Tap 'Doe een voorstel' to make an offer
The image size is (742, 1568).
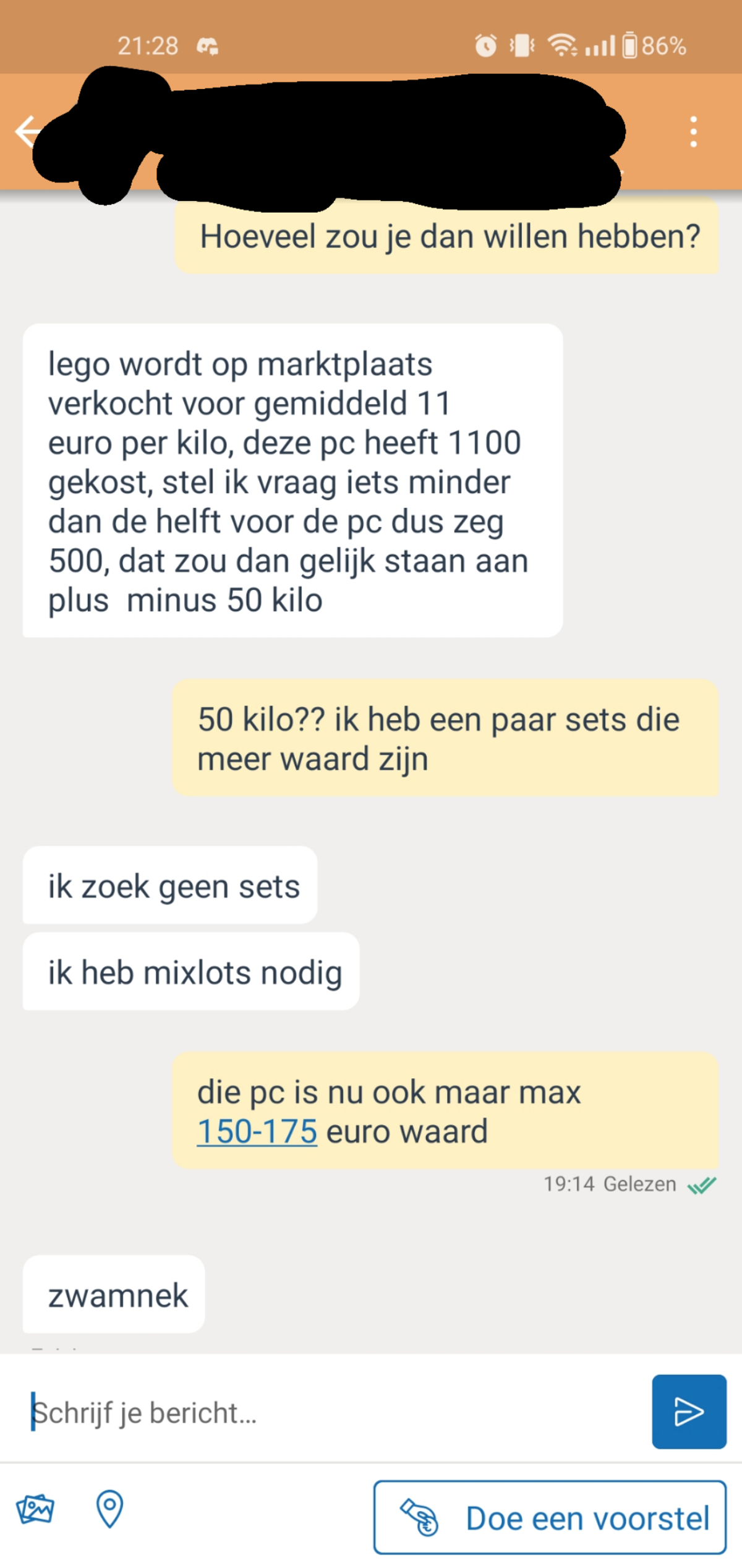550,1518
